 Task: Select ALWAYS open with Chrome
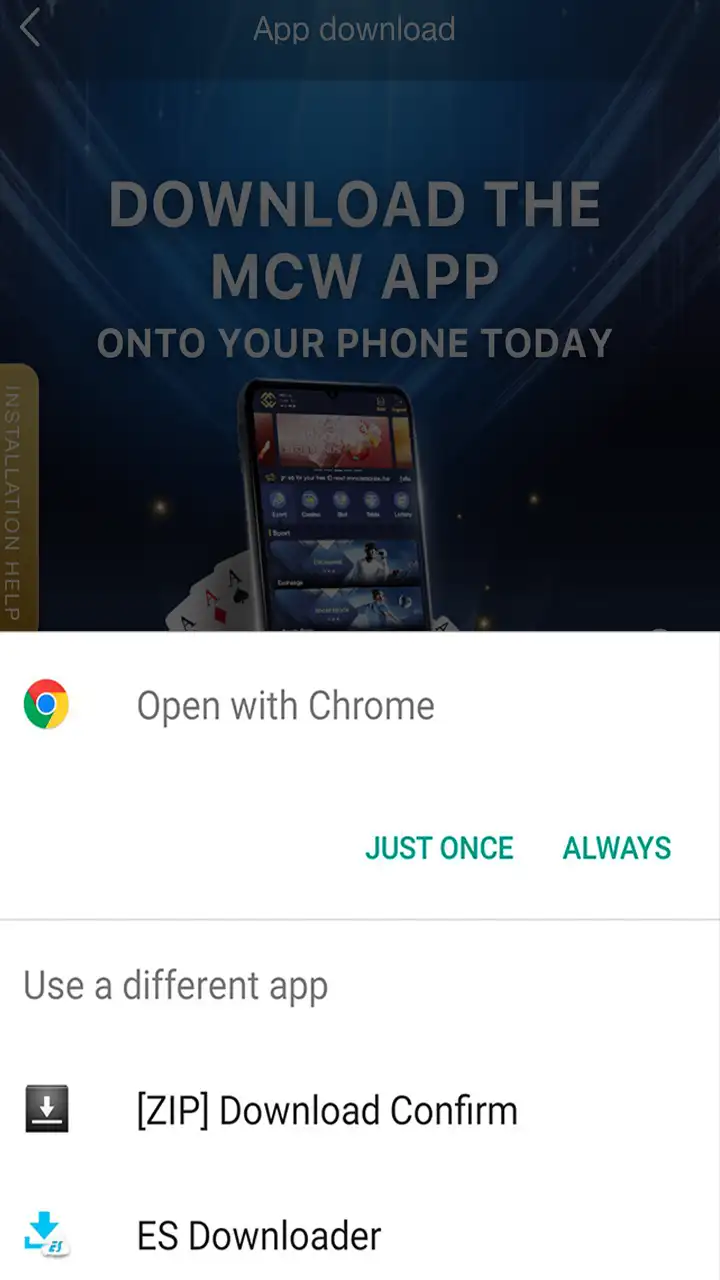coord(616,848)
